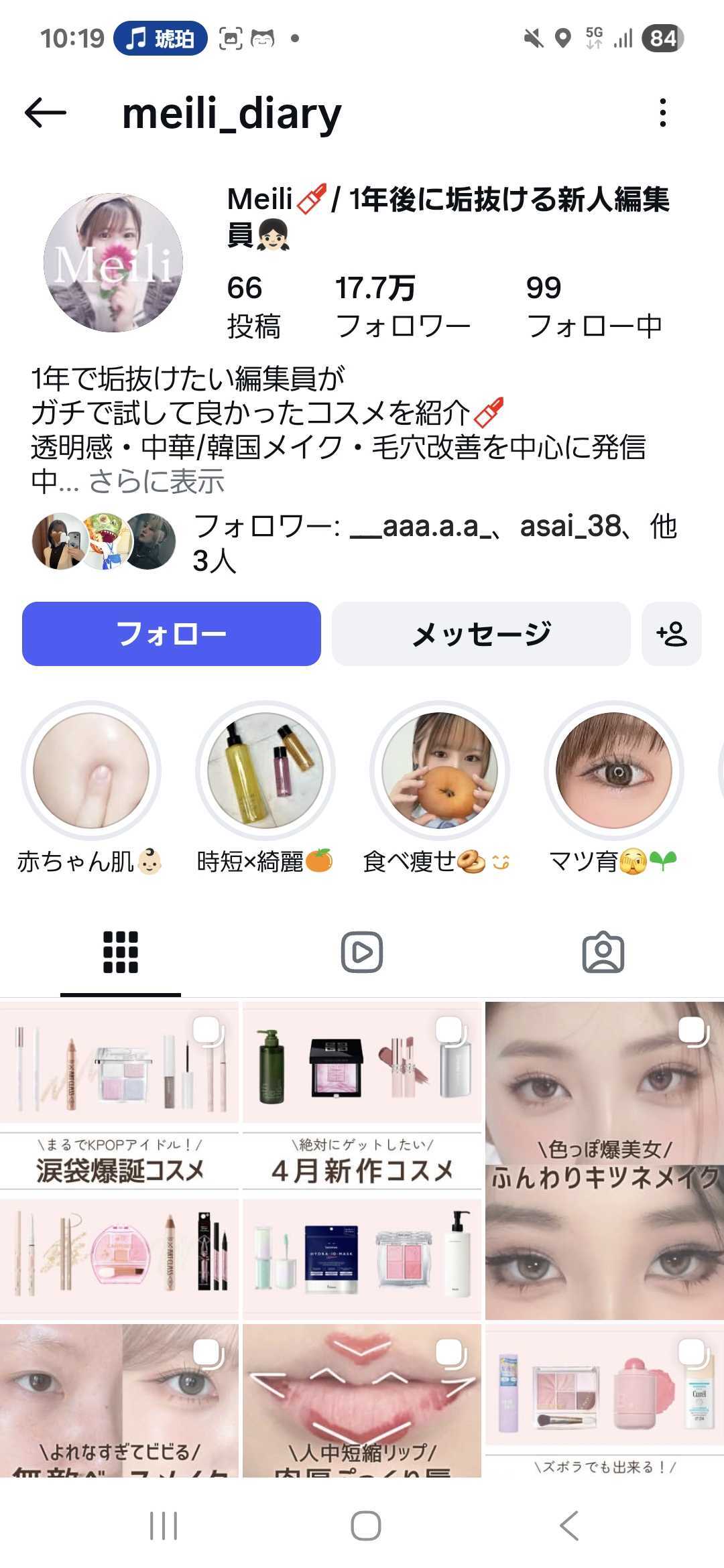This screenshot has width=724, height=1568.
Task: Open the three-dot overflow menu
Action: (662, 113)
